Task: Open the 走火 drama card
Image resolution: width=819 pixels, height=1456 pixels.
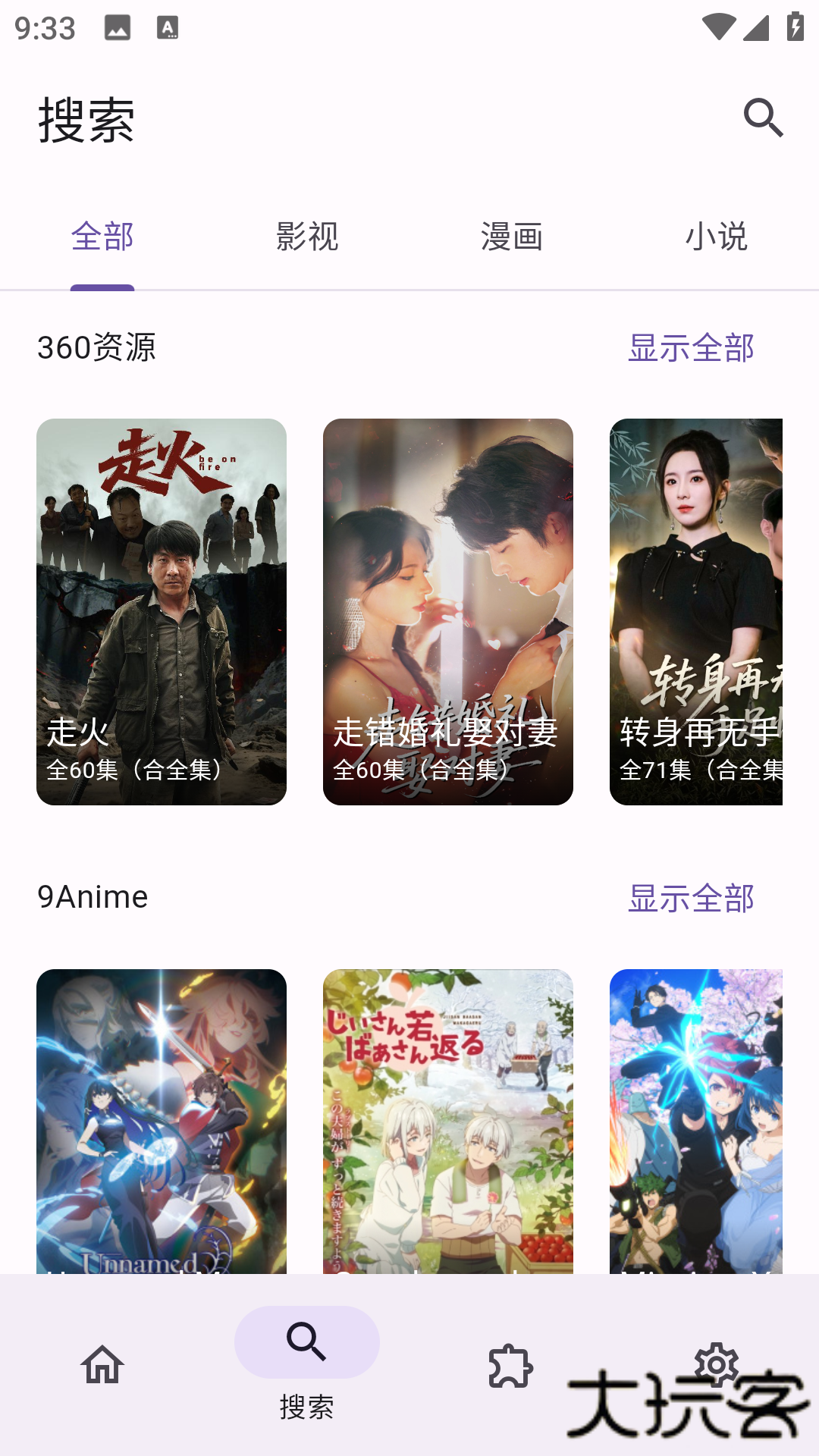Action: coord(162,611)
